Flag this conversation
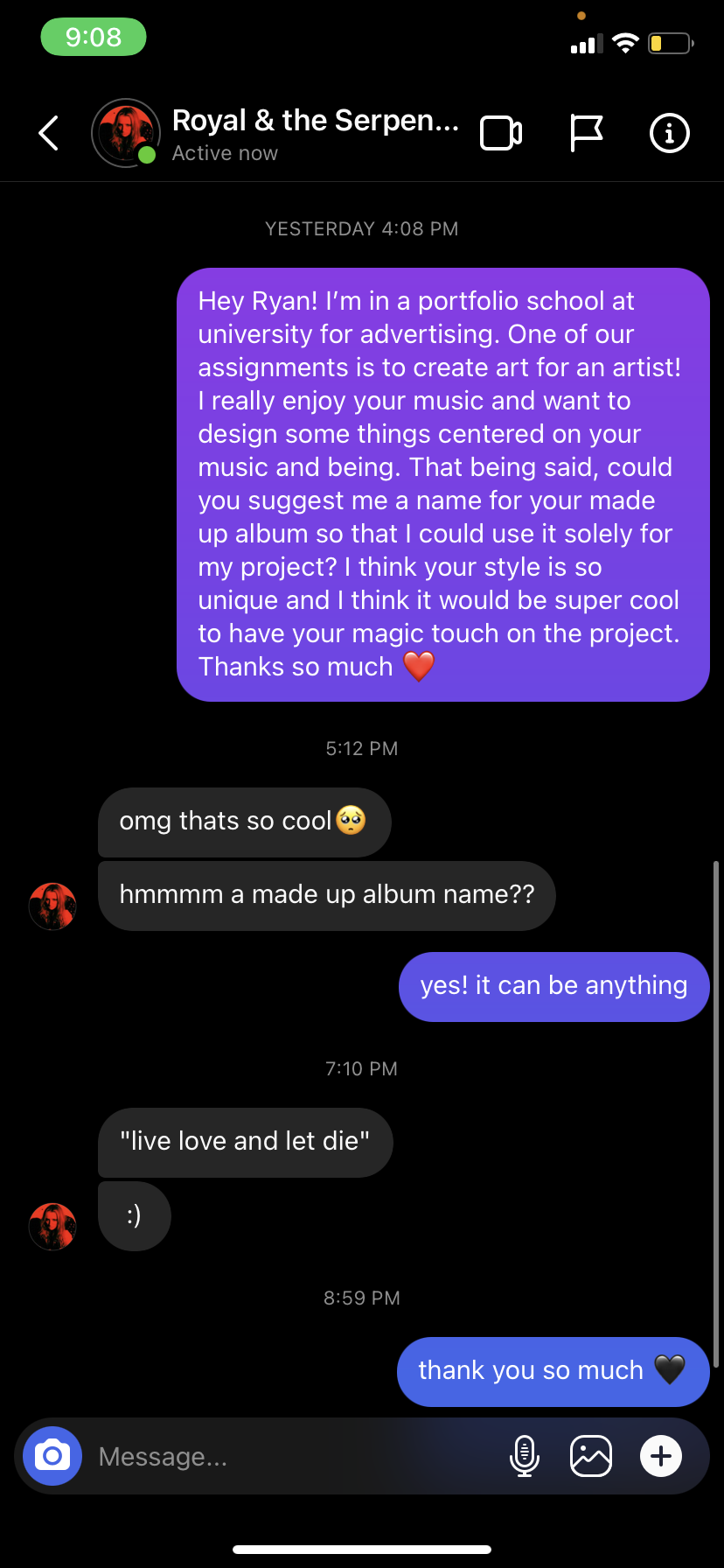724x1568 pixels. tap(586, 133)
